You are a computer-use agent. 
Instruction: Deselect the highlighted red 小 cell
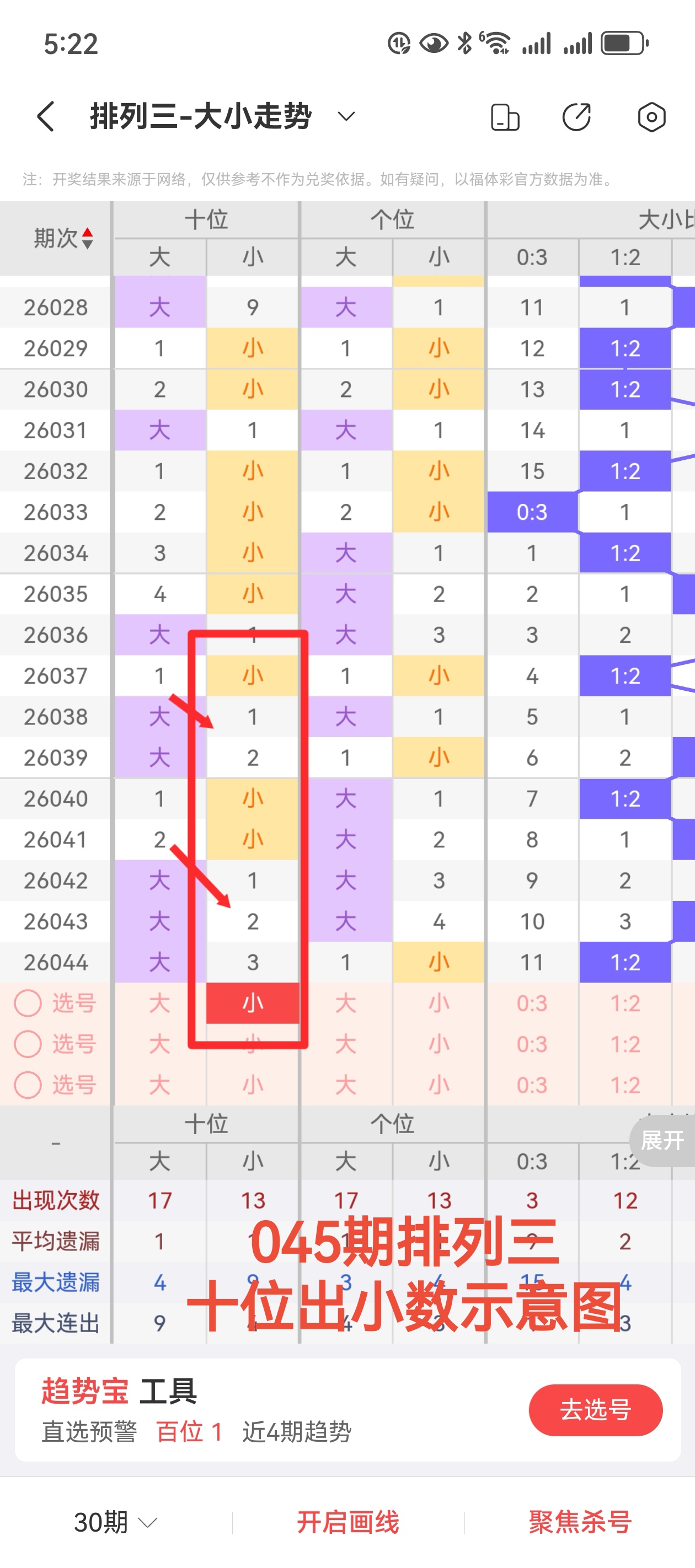[253, 1002]
